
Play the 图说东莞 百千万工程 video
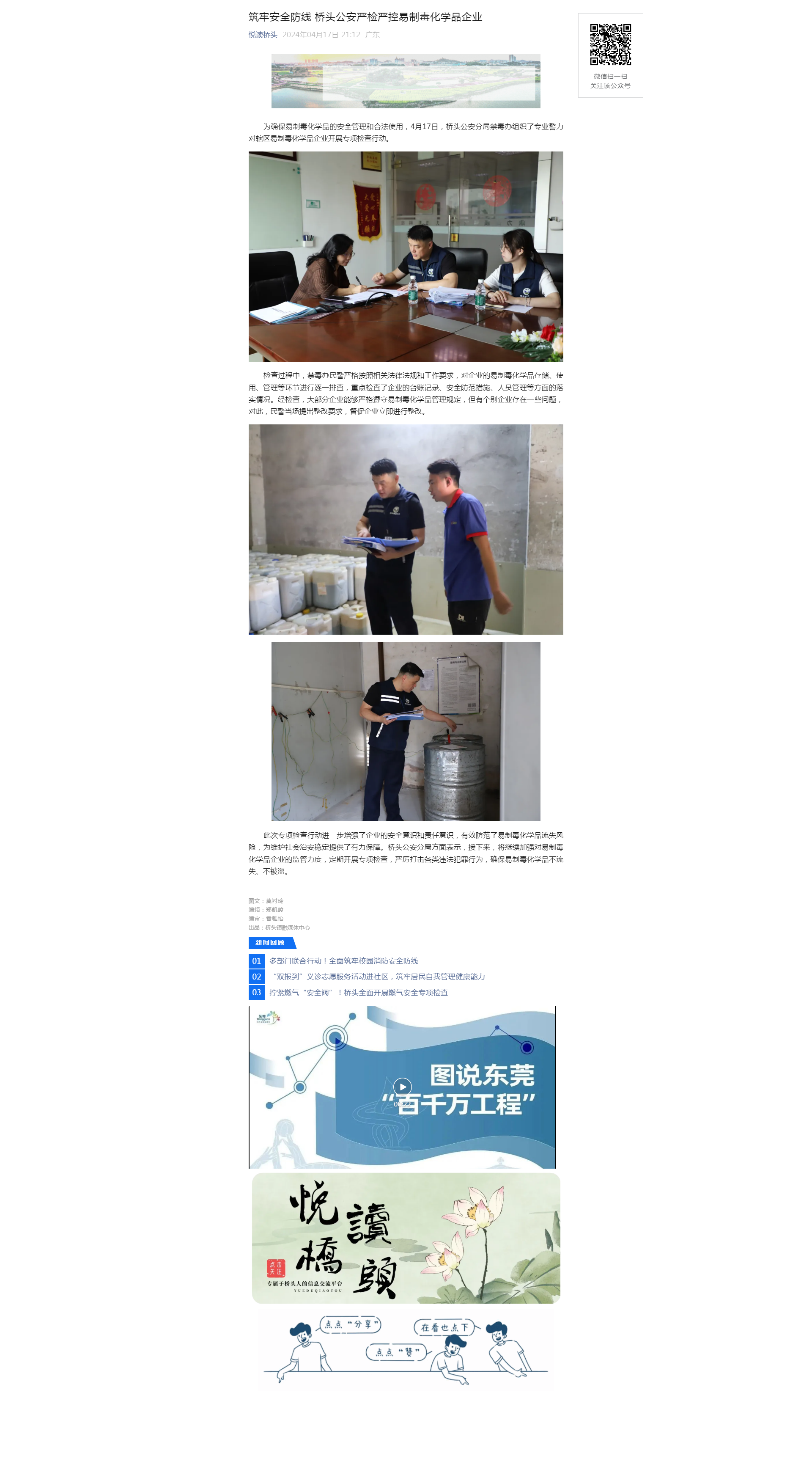[402, 1087]
